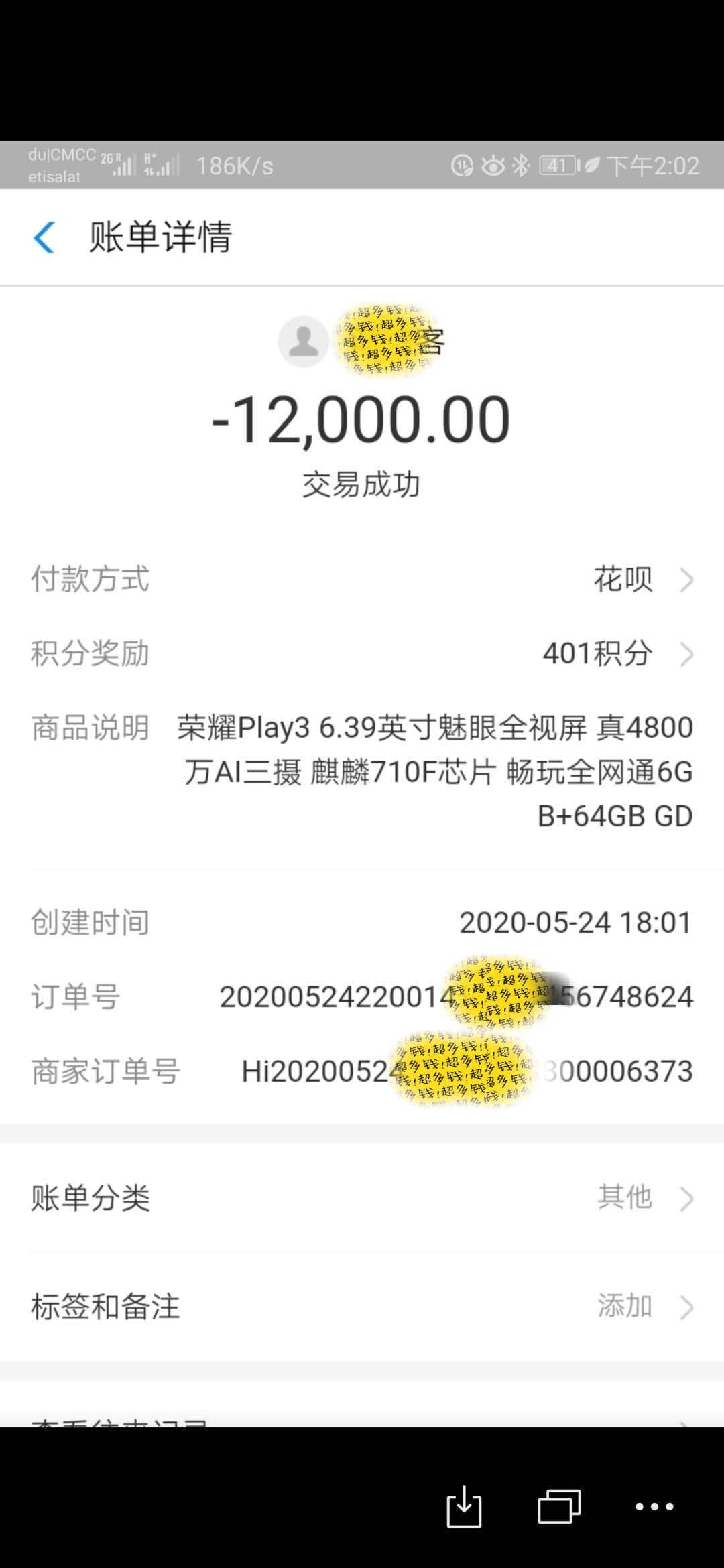Change the 账单分类 category
The height and width of the screenshot is (1568, 724).
point(362,1197)
